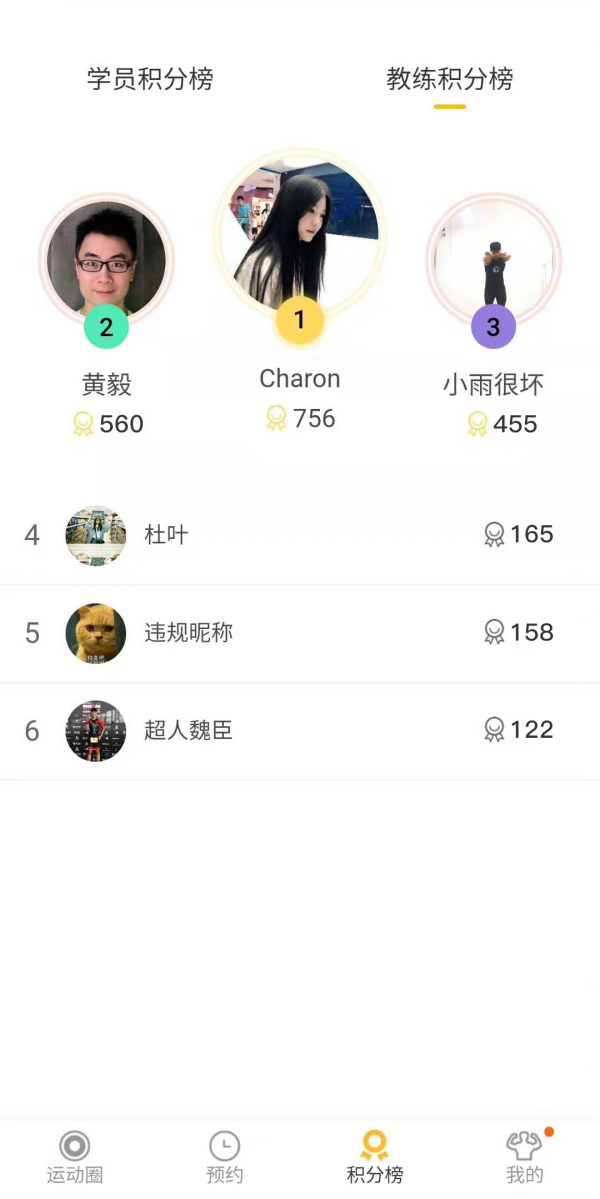Open the 超人魏臣 leaderboard row

(x=300, y=730)
